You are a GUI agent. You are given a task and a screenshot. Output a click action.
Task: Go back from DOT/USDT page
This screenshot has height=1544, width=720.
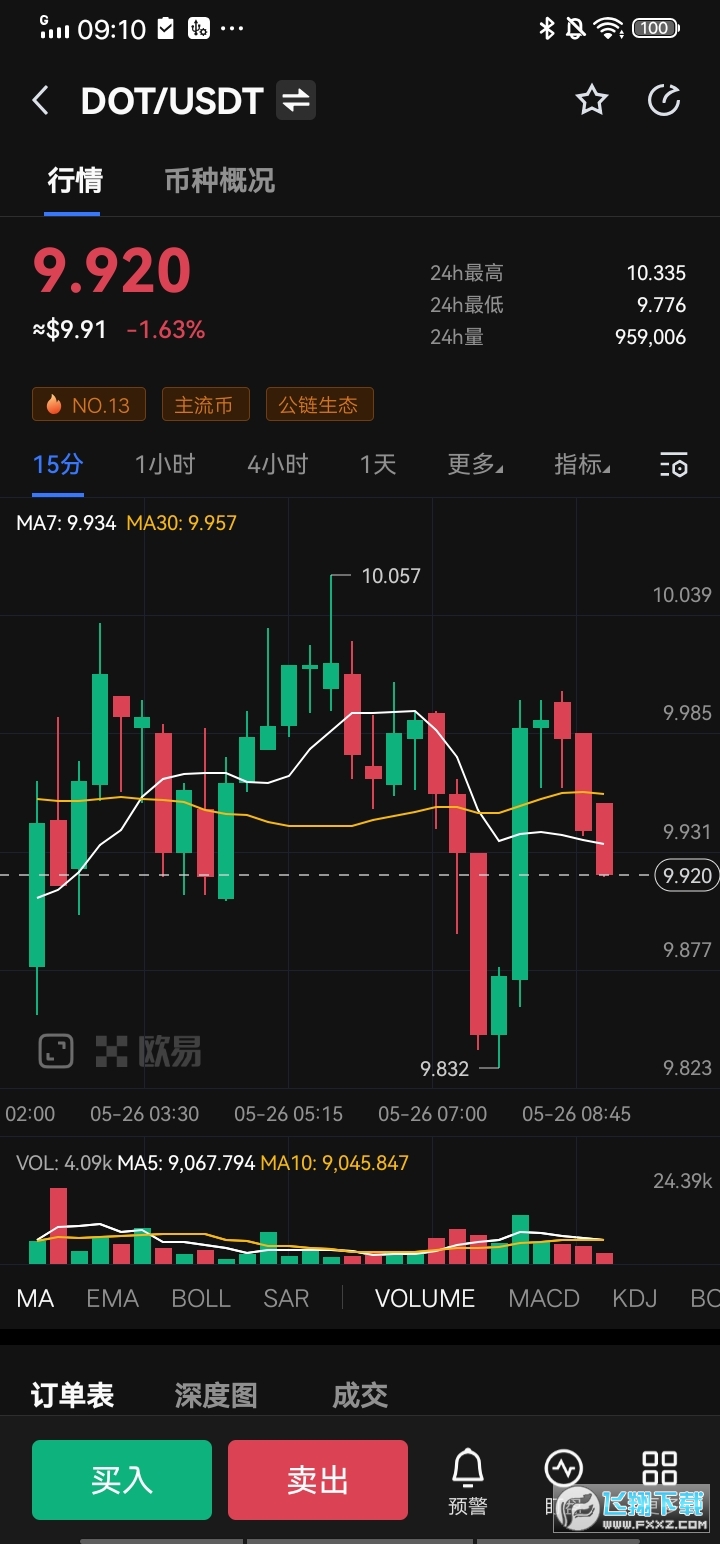click(x=41, y=101)
